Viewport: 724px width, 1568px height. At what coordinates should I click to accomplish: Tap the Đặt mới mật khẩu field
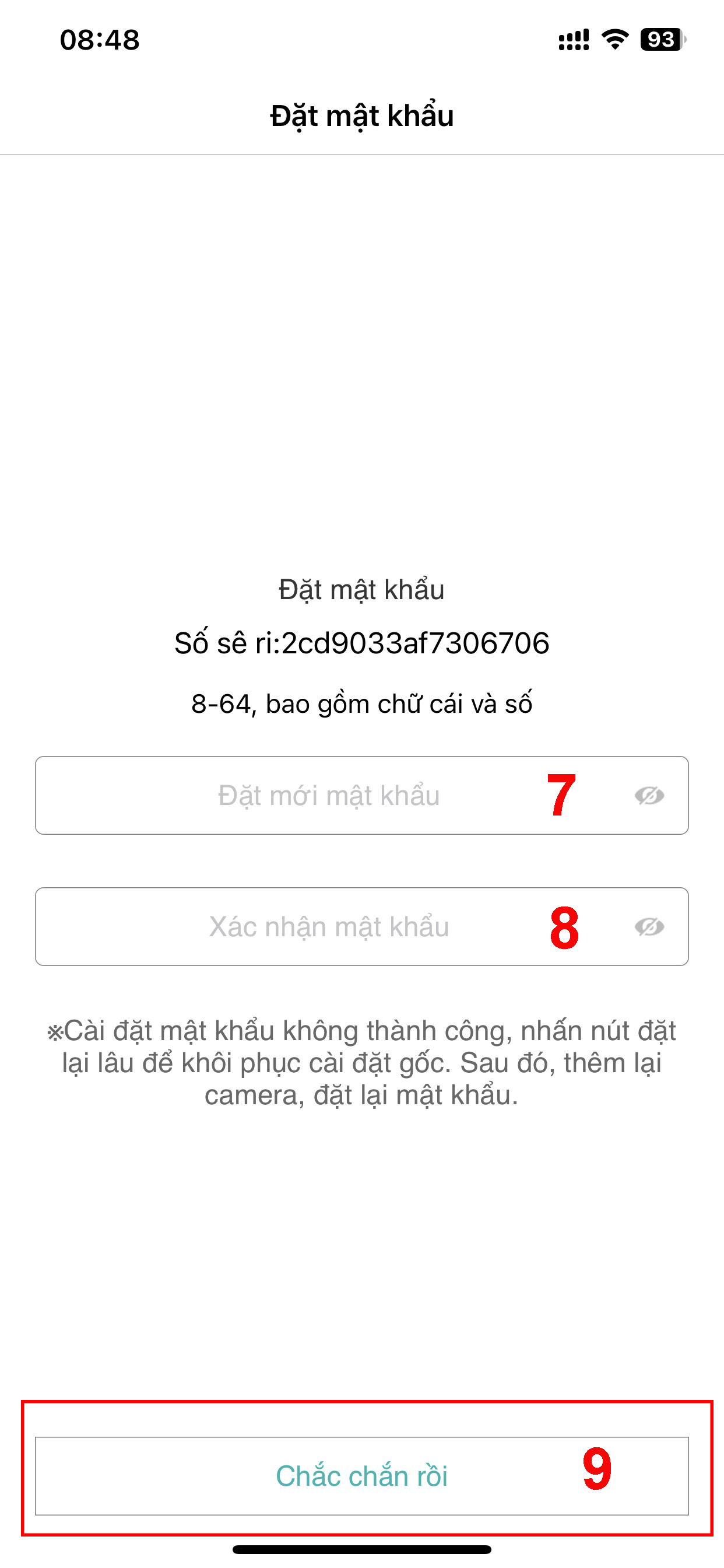(x=361, y=795)
